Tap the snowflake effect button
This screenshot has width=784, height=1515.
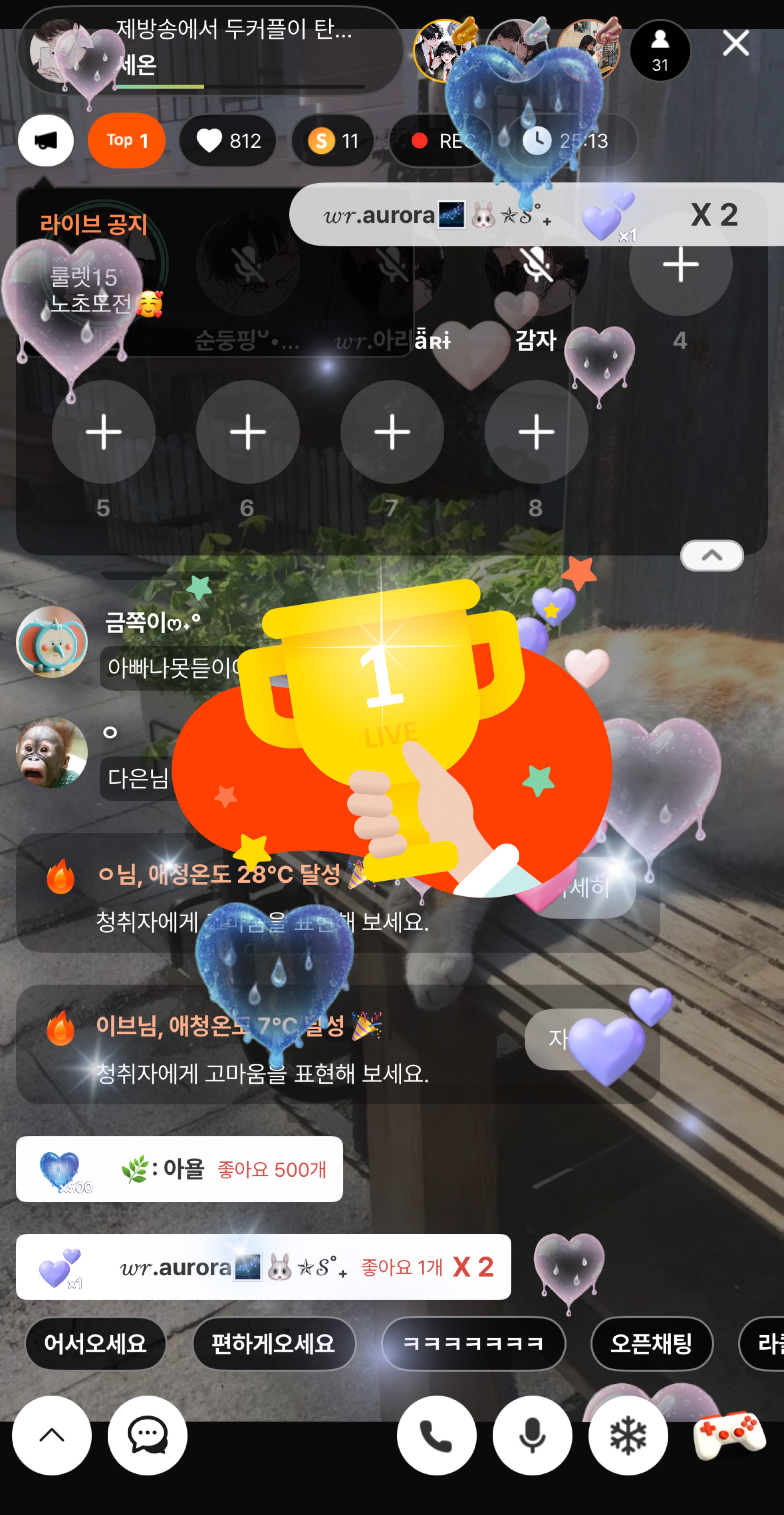[628, 1436]
